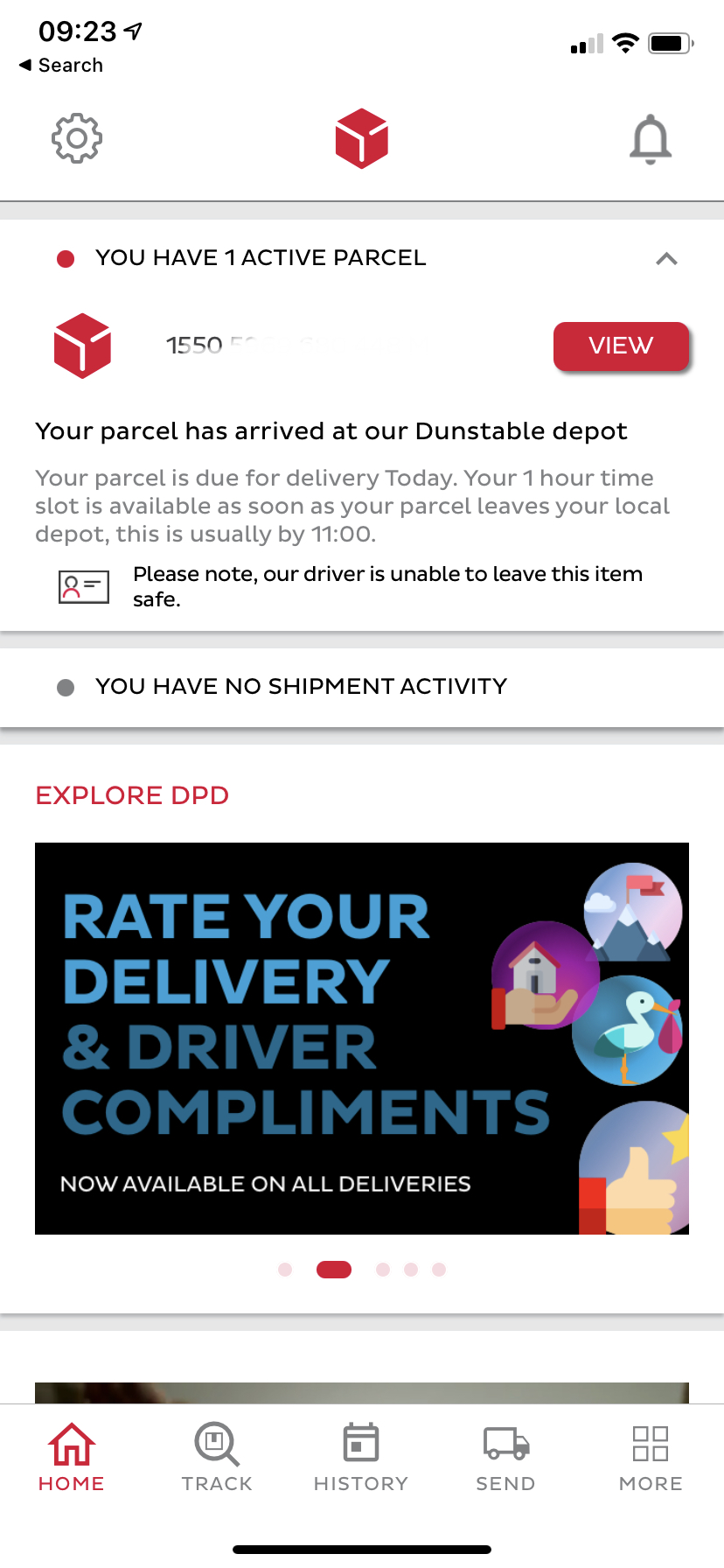Screen dimensions: 724x1568
Task: Open the History tab
Action: (x=361, y=1458)
